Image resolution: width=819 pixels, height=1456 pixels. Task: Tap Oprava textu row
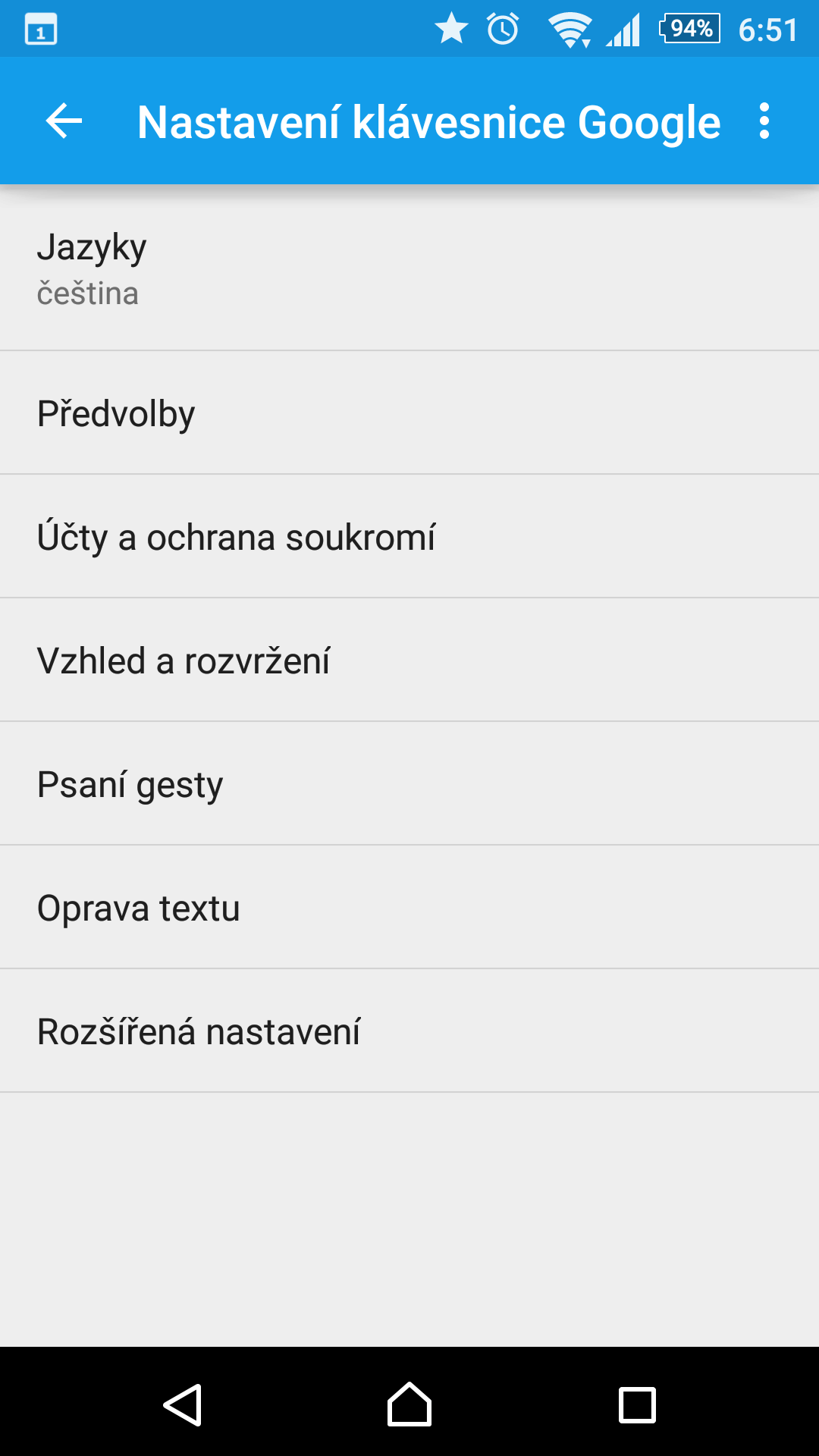(x=409, y=908)
